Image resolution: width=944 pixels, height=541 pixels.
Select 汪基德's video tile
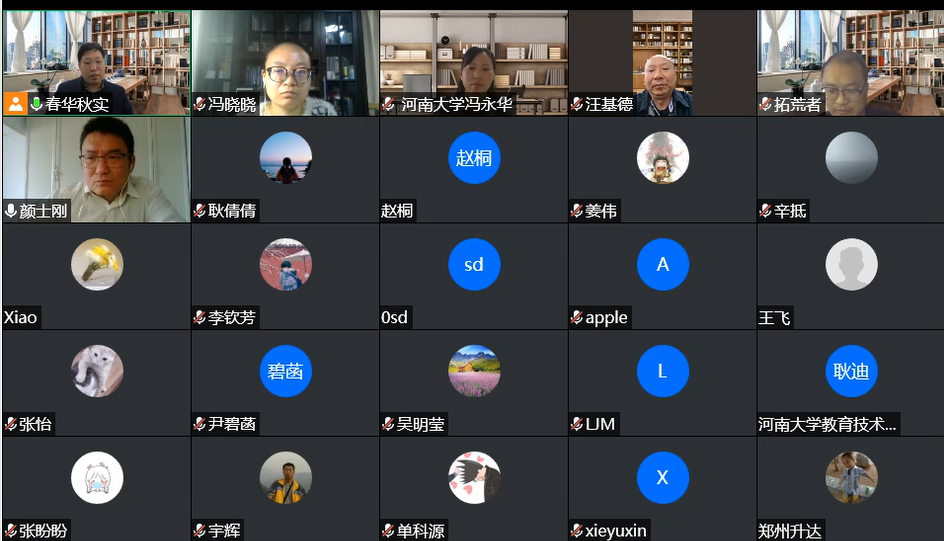[x=662, y=62]
